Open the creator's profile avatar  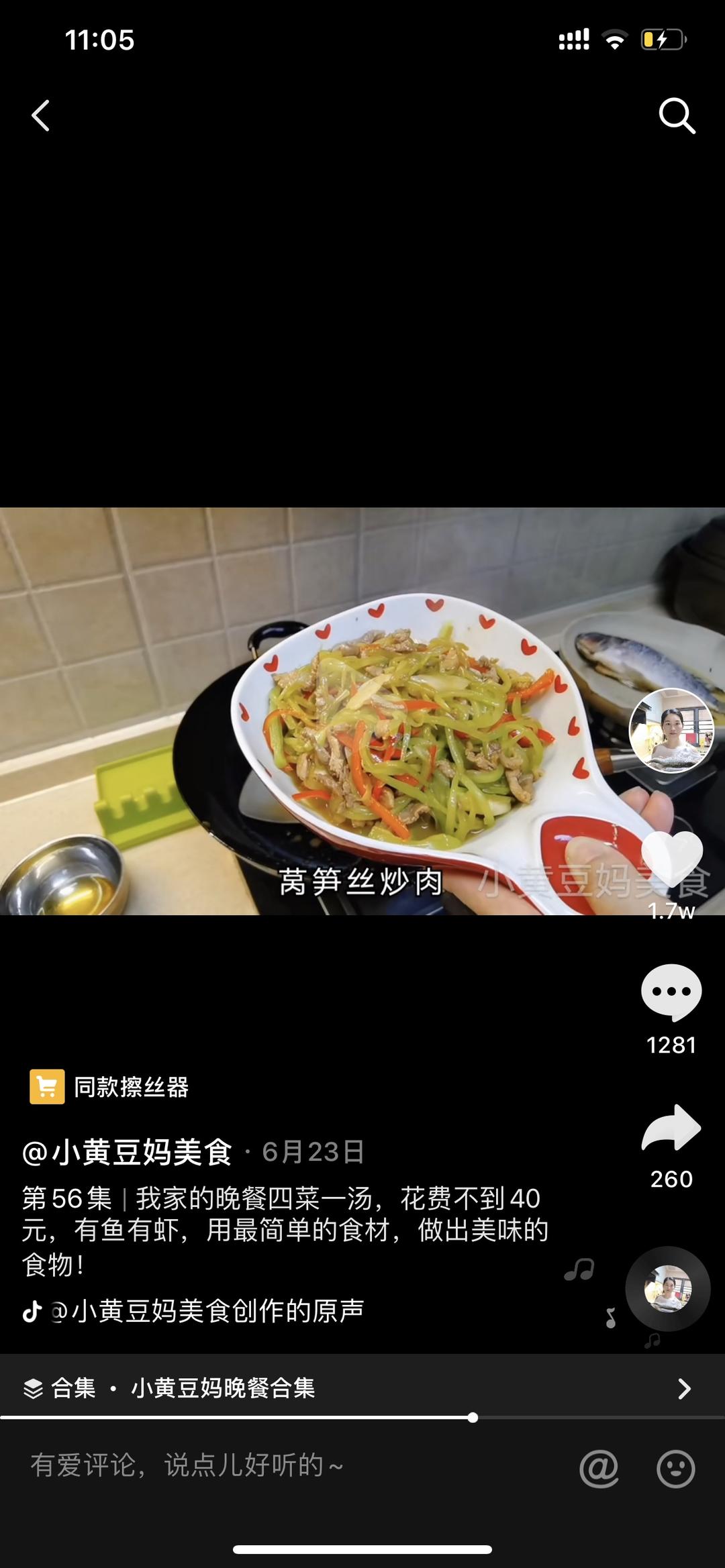671,731
